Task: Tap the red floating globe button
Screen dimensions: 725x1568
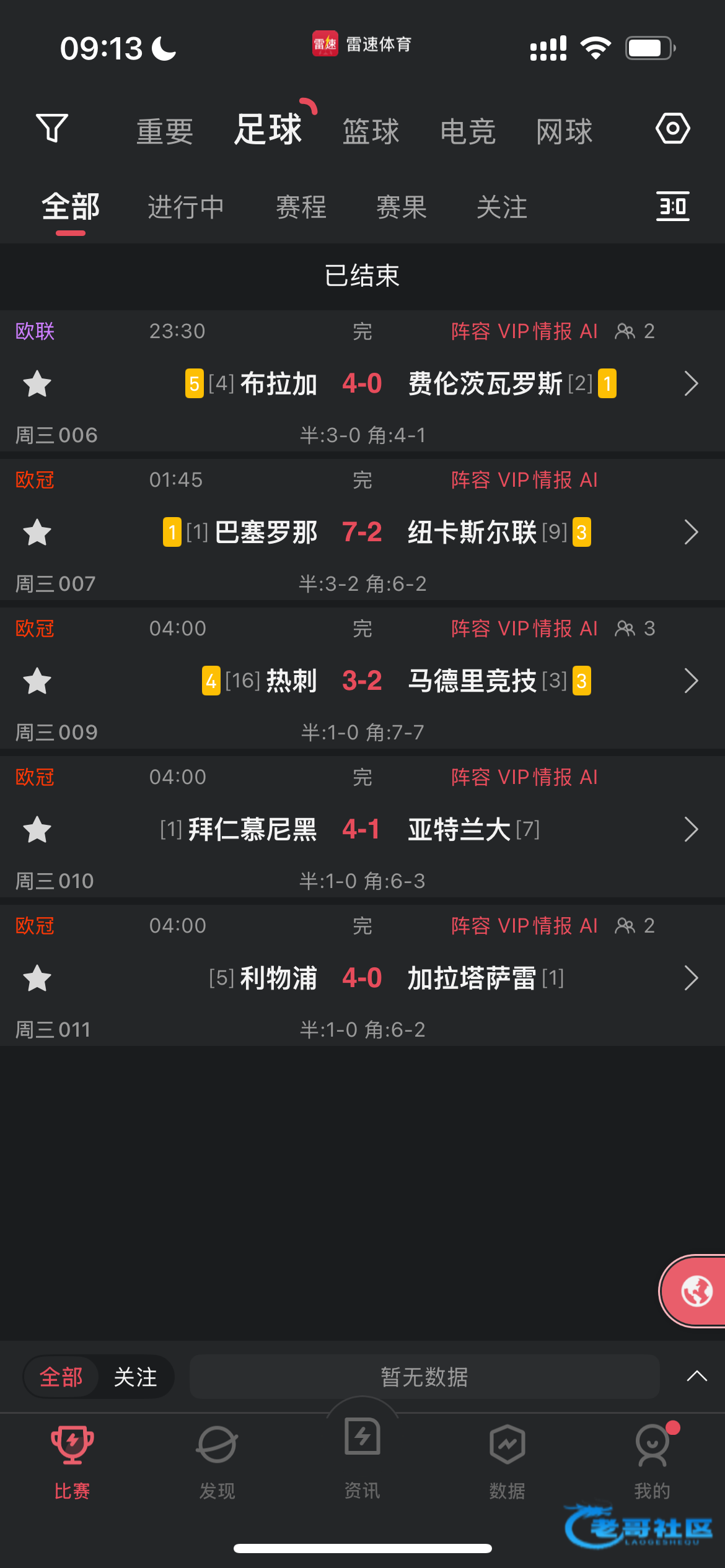Action: tap(695, 1291)
